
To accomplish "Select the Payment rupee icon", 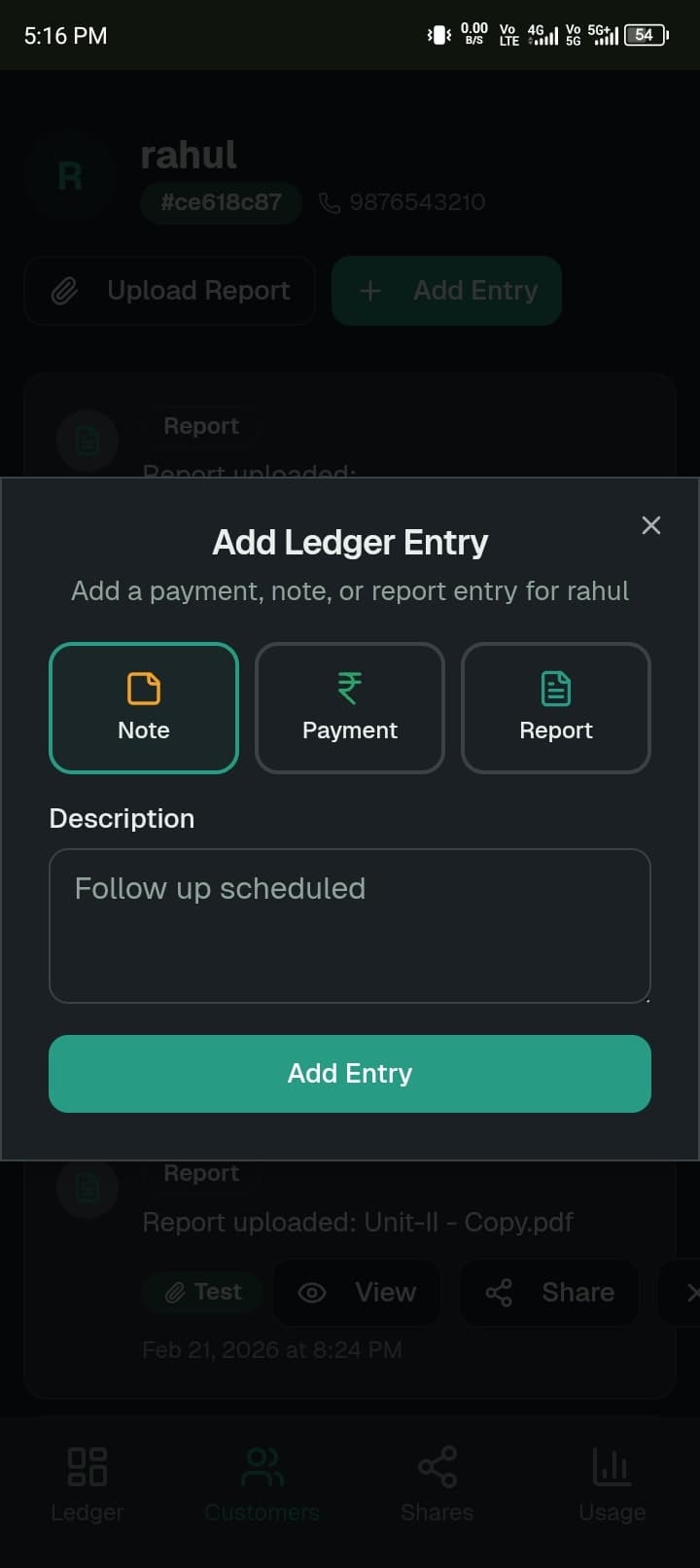I will click(x=349, y=687).
